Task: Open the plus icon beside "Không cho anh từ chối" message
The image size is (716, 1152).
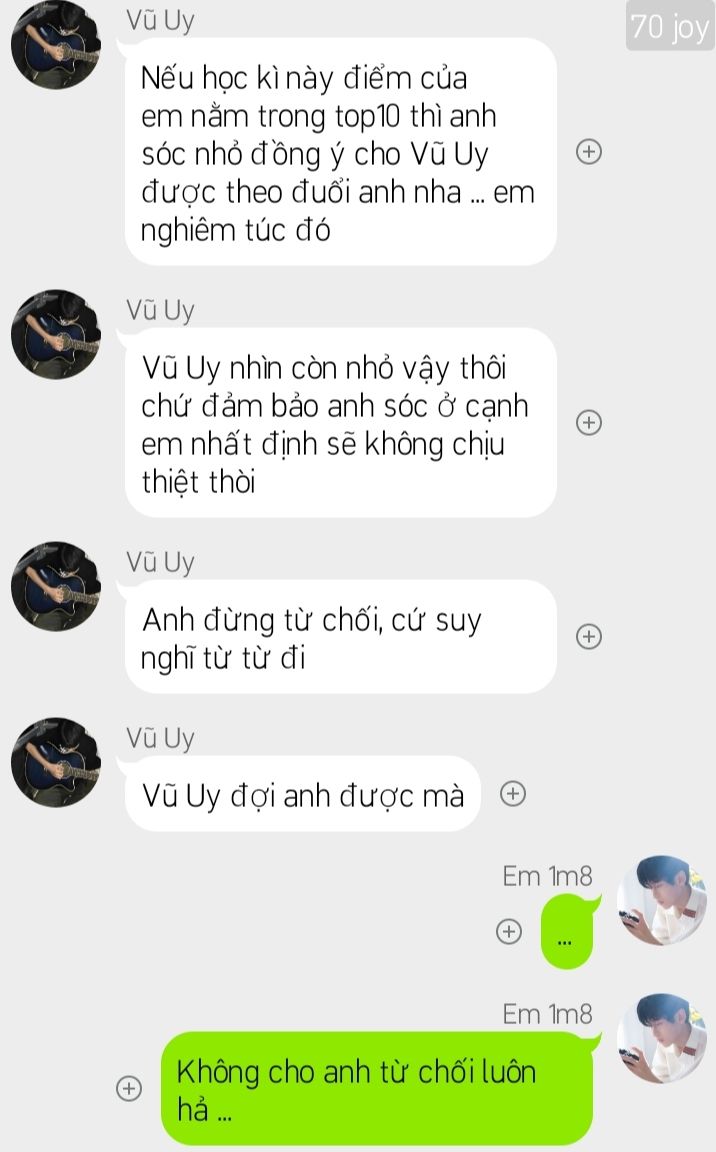Action: (x=129, y=1088)
